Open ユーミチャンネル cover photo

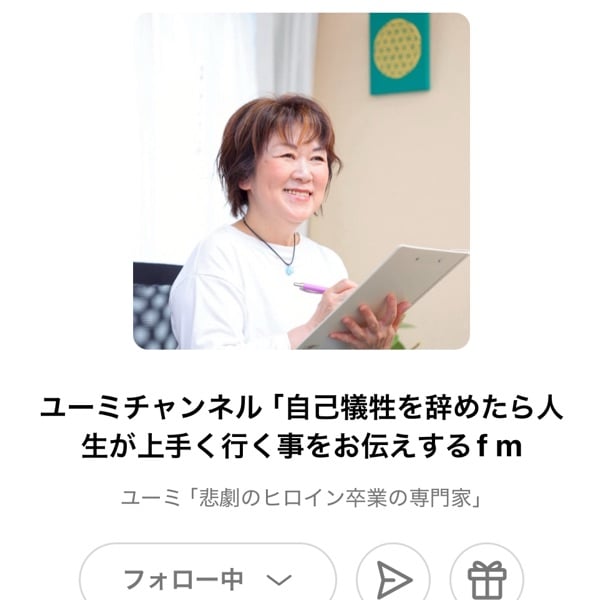click(x=301, y=181)
